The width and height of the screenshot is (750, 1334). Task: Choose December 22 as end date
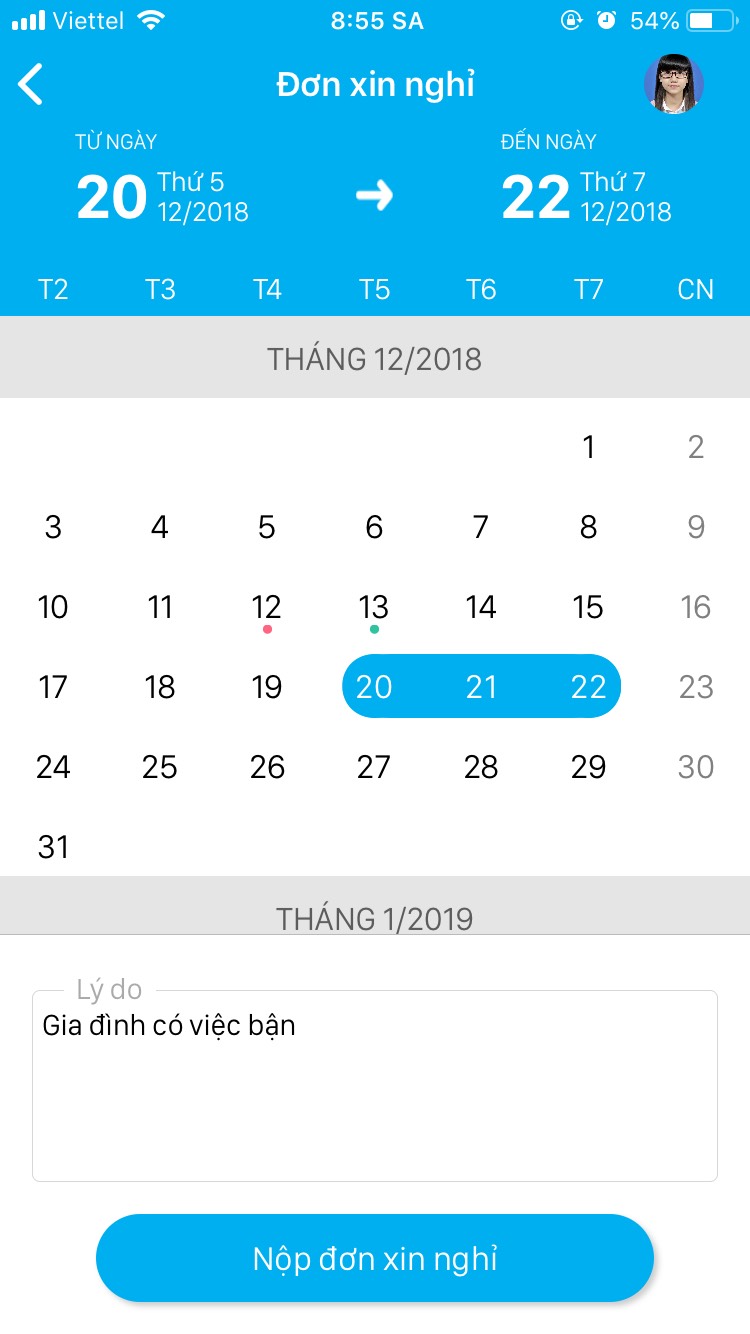(x=588, y=687)
